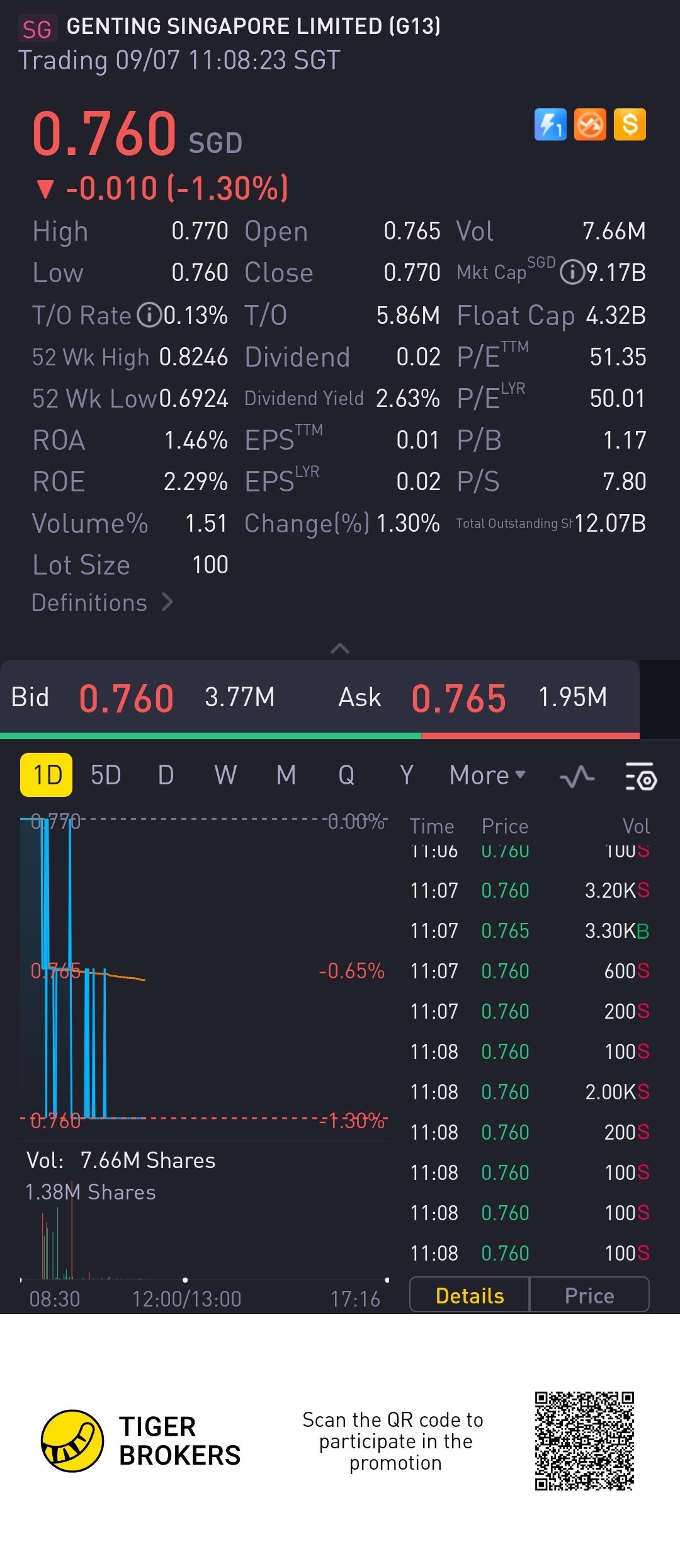Collapse the stock statistics panel
The height and width of the screenshot is (1568, 680).
pos(340,648)
